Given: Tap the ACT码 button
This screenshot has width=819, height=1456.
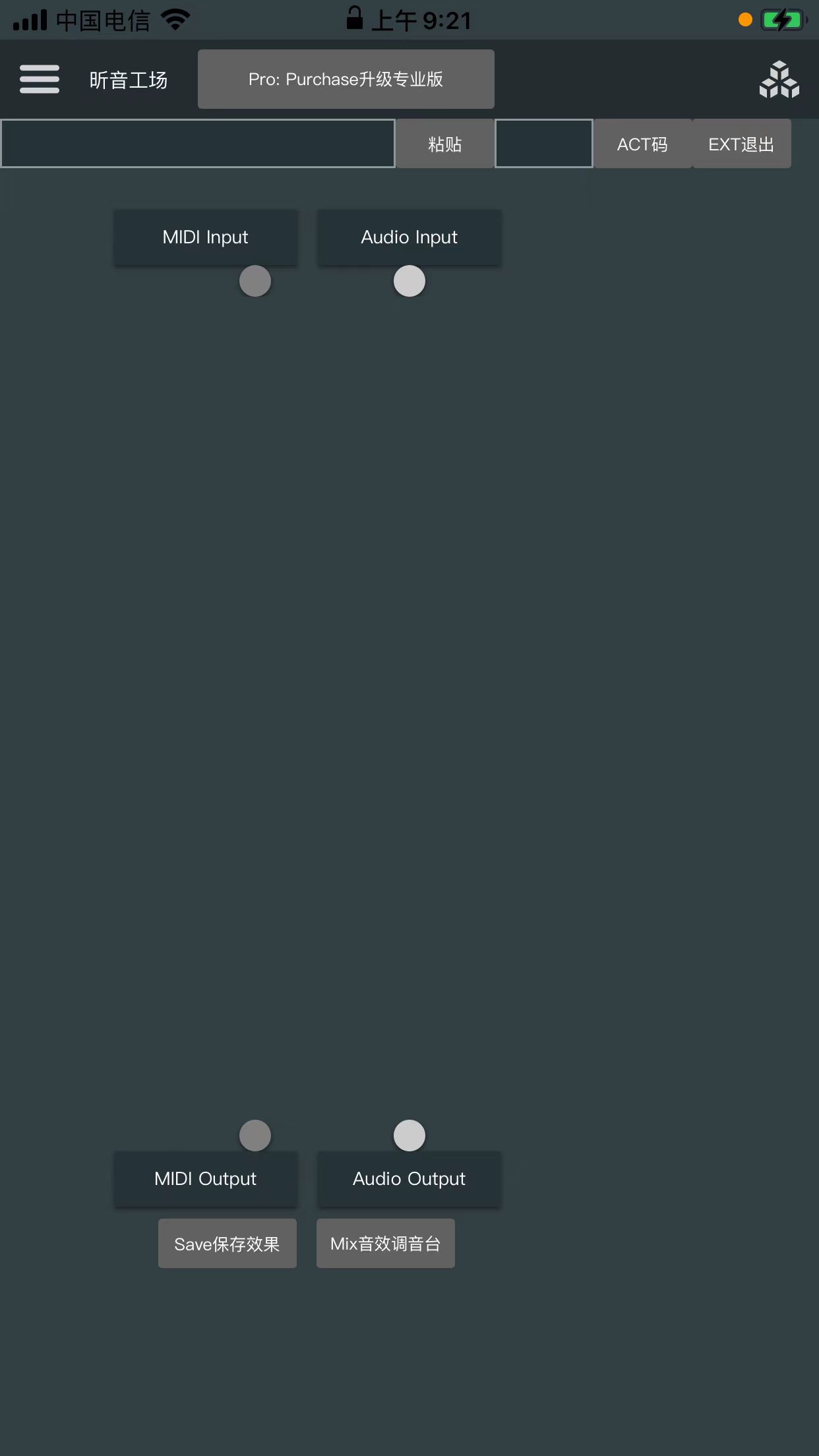Looking at the screenshot, I should (x=642, y=144).
